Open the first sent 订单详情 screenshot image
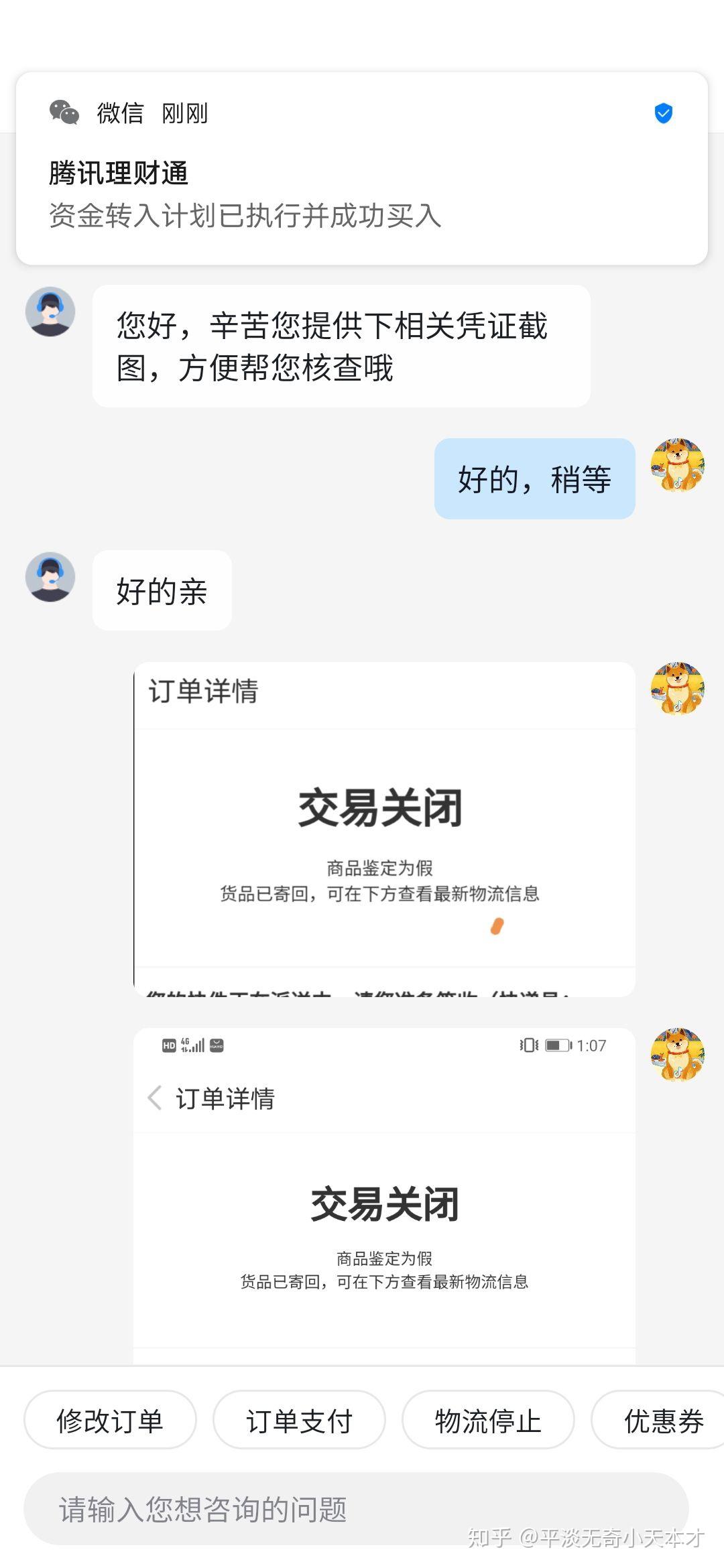This screenshot has width=724, height=1568. [x=385, y=829]
